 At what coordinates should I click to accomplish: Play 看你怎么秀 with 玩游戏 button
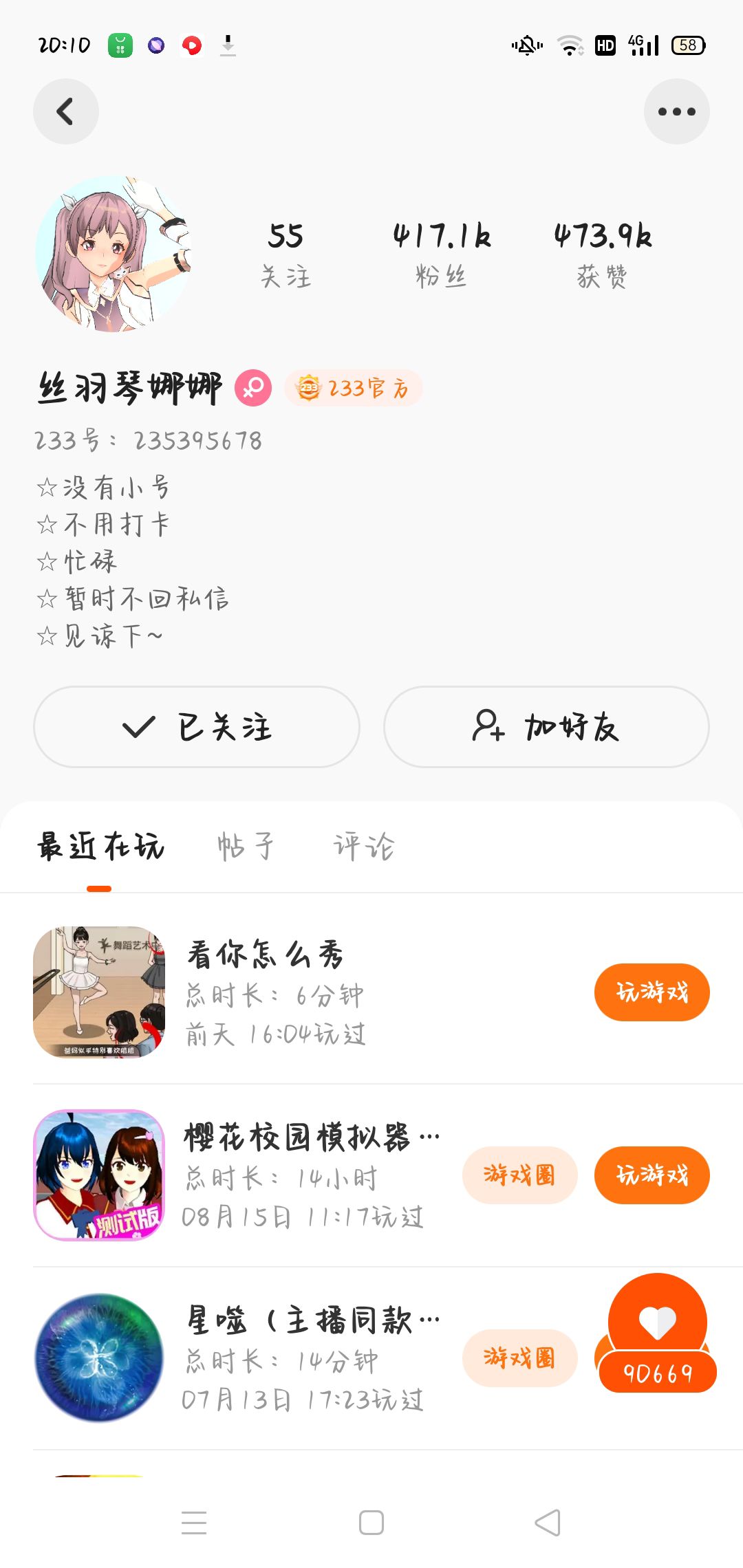tap(652, 992)
